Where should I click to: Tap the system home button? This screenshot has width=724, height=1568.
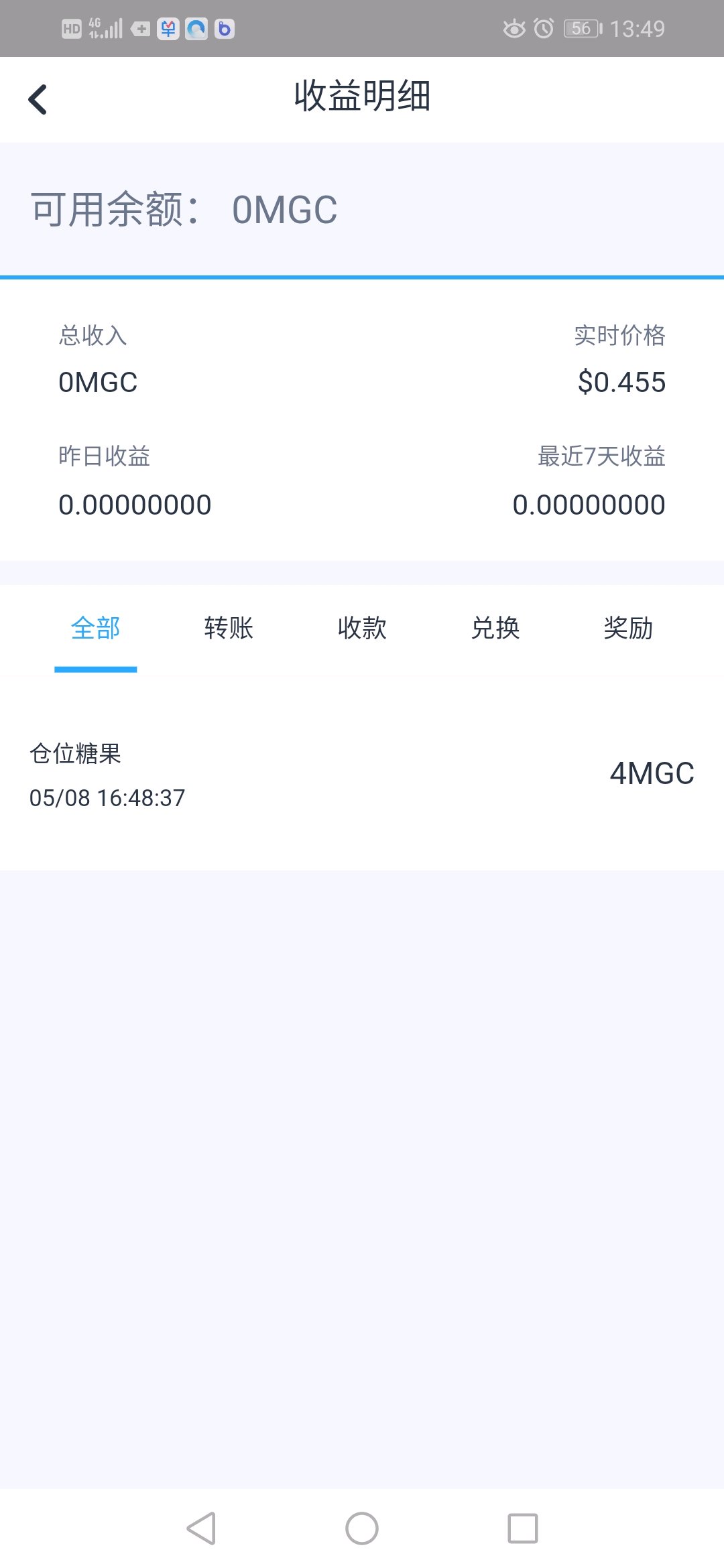click(x=362, y=1528)
